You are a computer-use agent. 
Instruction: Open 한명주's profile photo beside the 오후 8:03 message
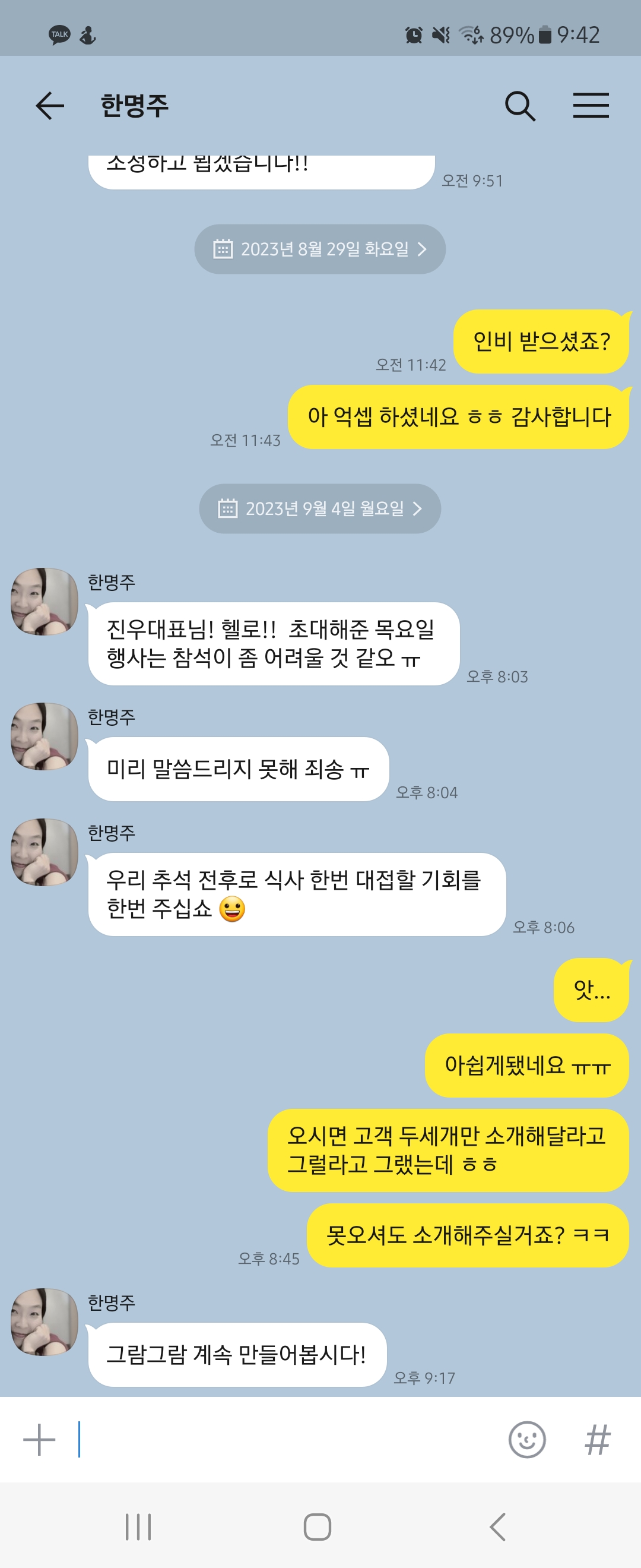click(x=45, y=602)
